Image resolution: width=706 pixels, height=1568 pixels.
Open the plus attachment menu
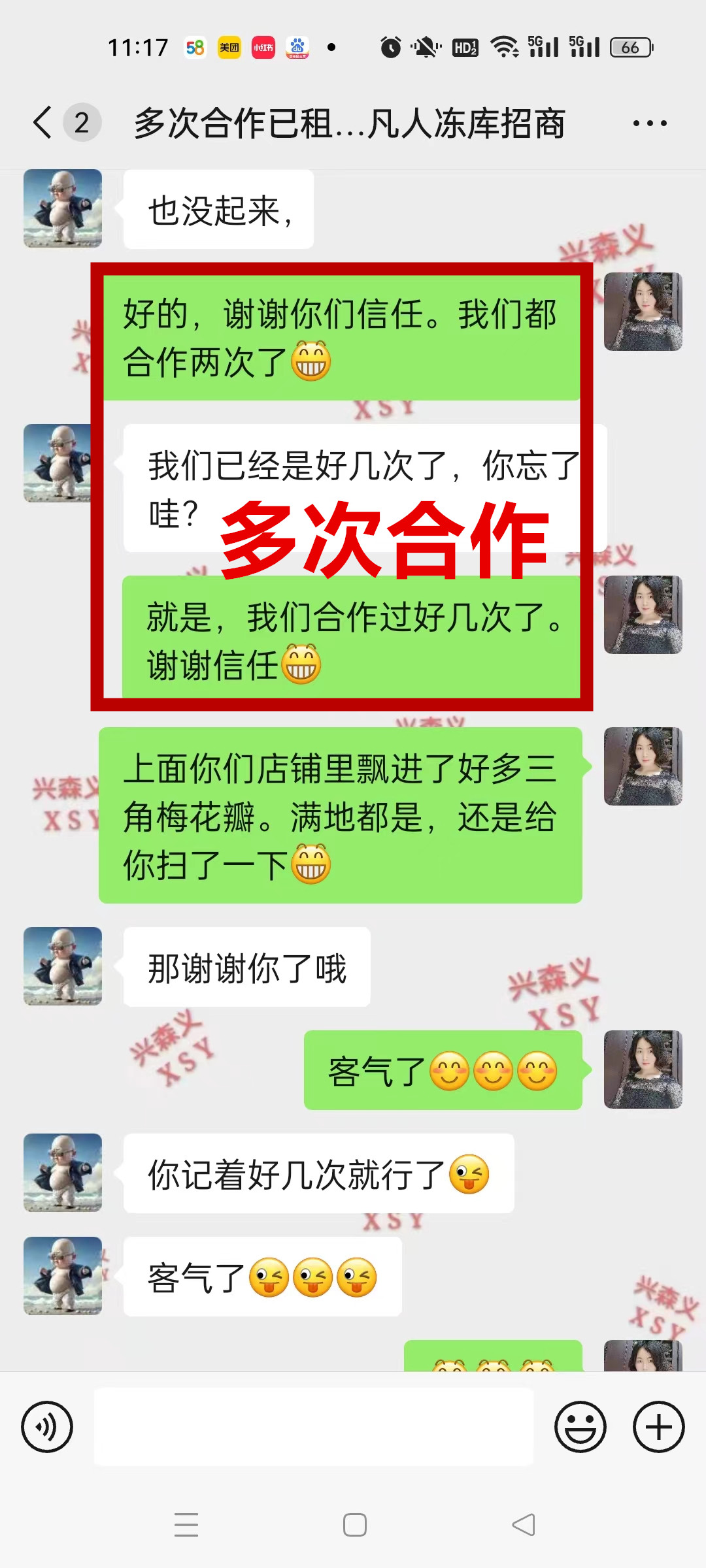pos(658,1427)
